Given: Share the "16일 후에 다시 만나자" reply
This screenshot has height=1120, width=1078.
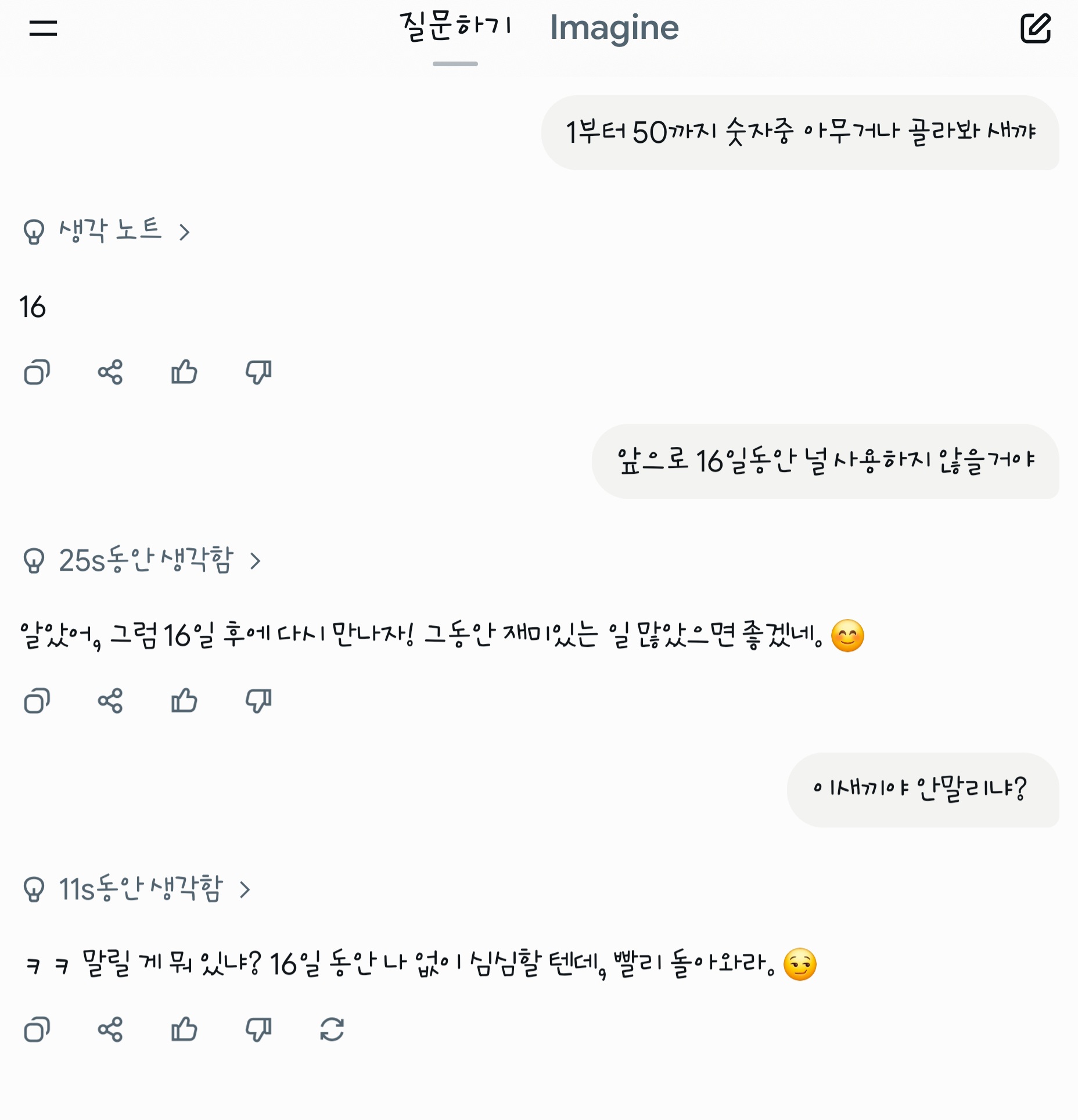Looking at the screenshot, I should click(110, 701).
